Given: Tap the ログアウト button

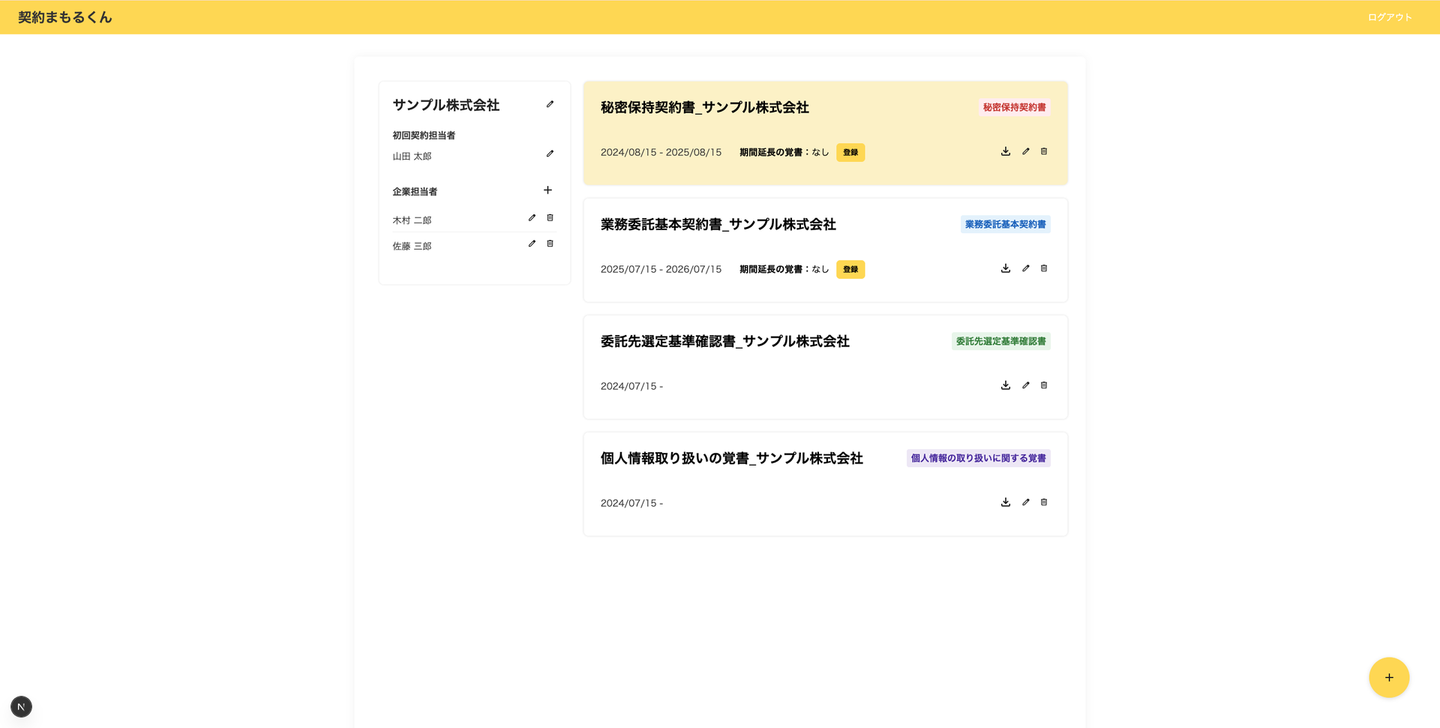Looking at the screenshot, I should click(x=1389, y=17).
